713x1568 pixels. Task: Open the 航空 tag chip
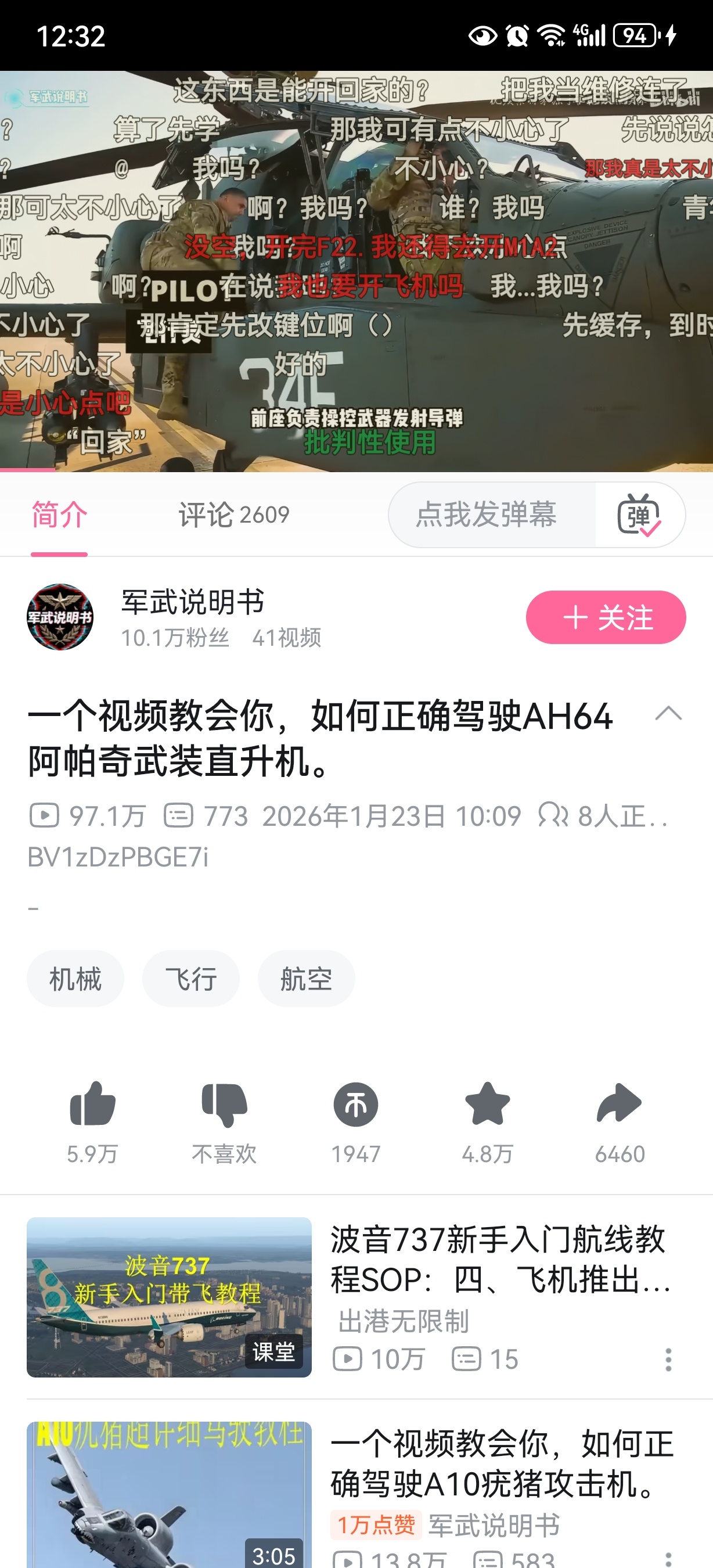coord(306,979)
